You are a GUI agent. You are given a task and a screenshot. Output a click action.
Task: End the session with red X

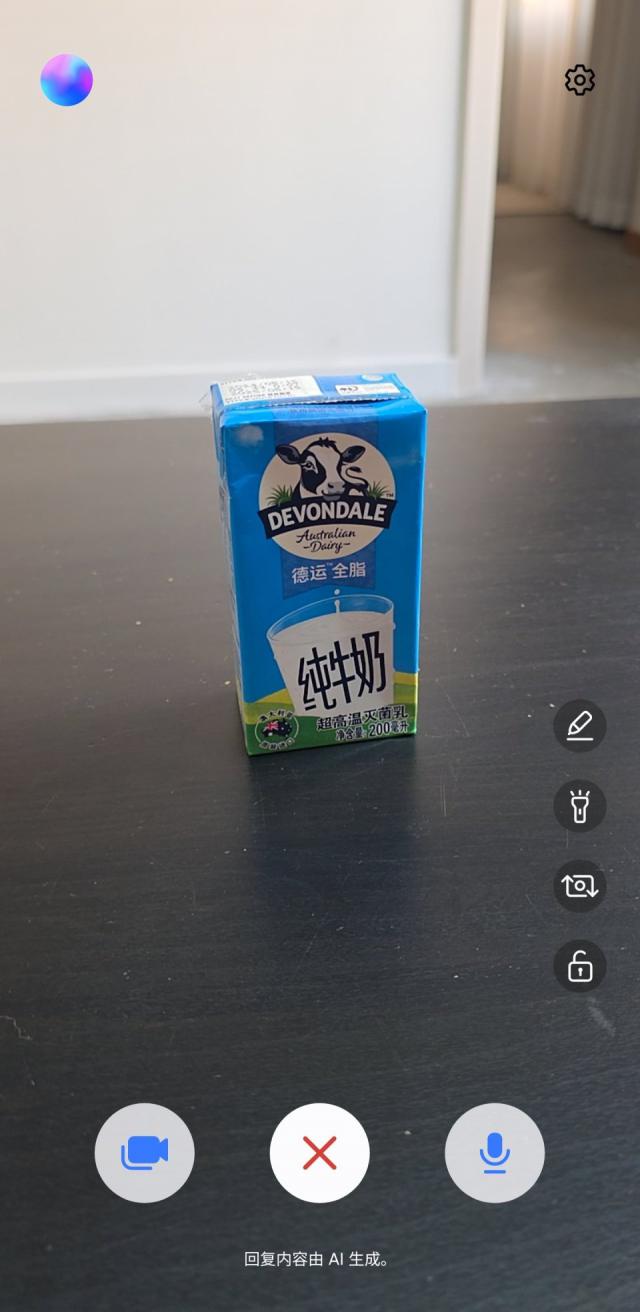point(320,1153)
